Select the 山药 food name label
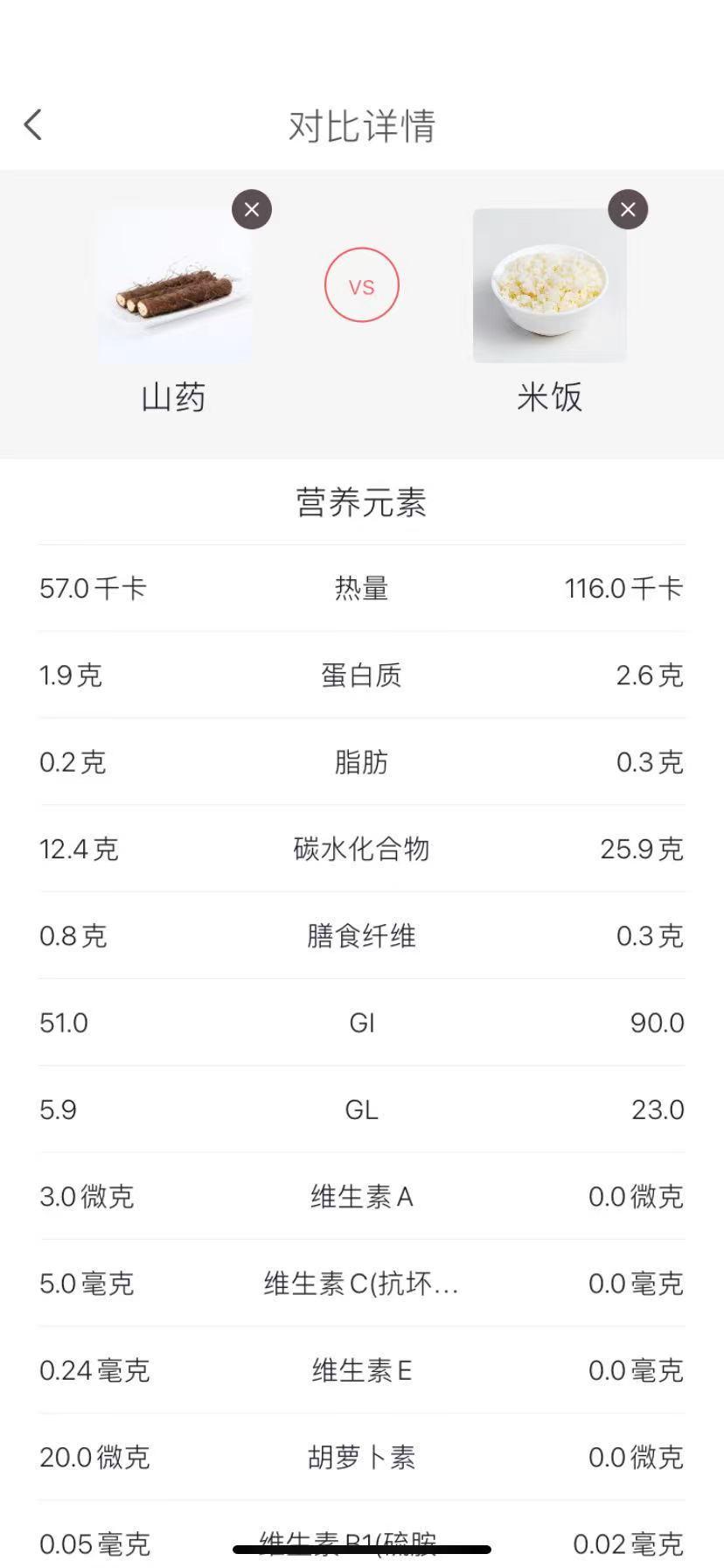 (x=173, y=398)
